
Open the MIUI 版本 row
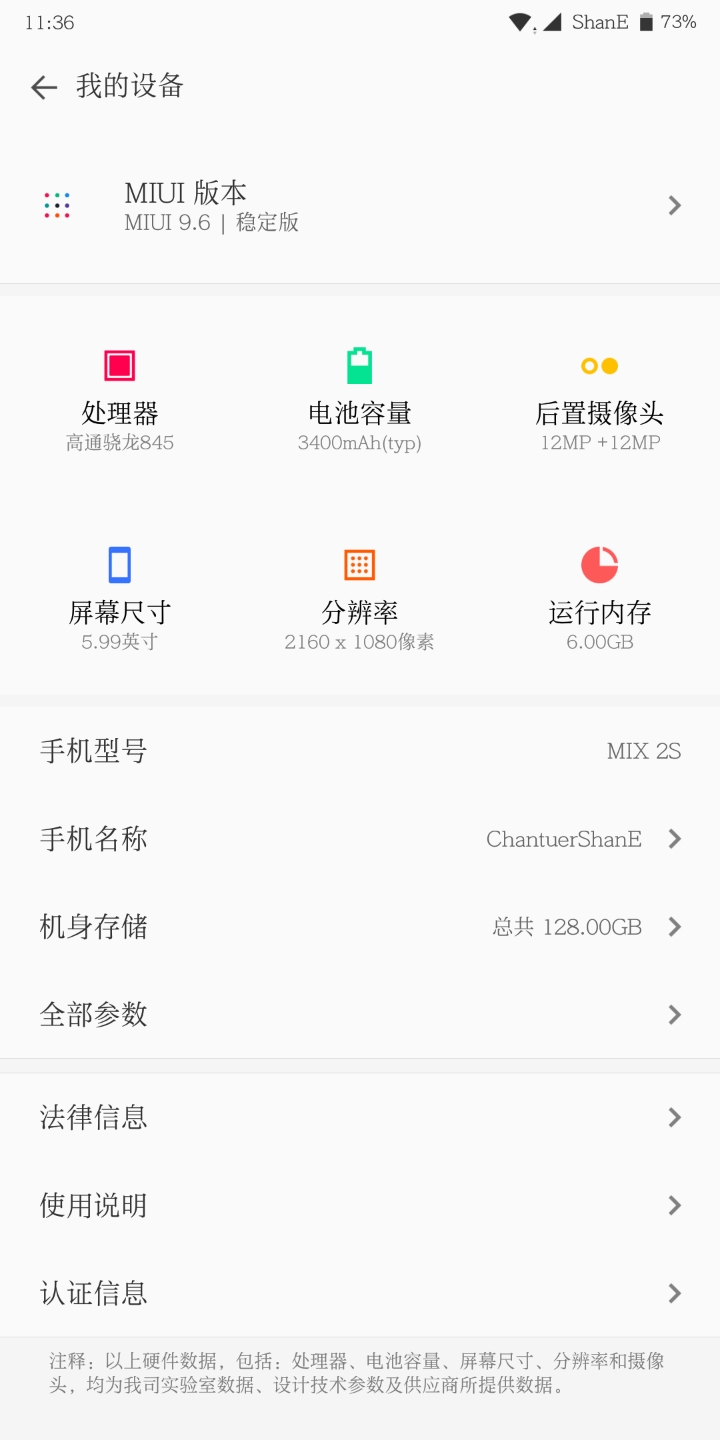pos(360,206)
